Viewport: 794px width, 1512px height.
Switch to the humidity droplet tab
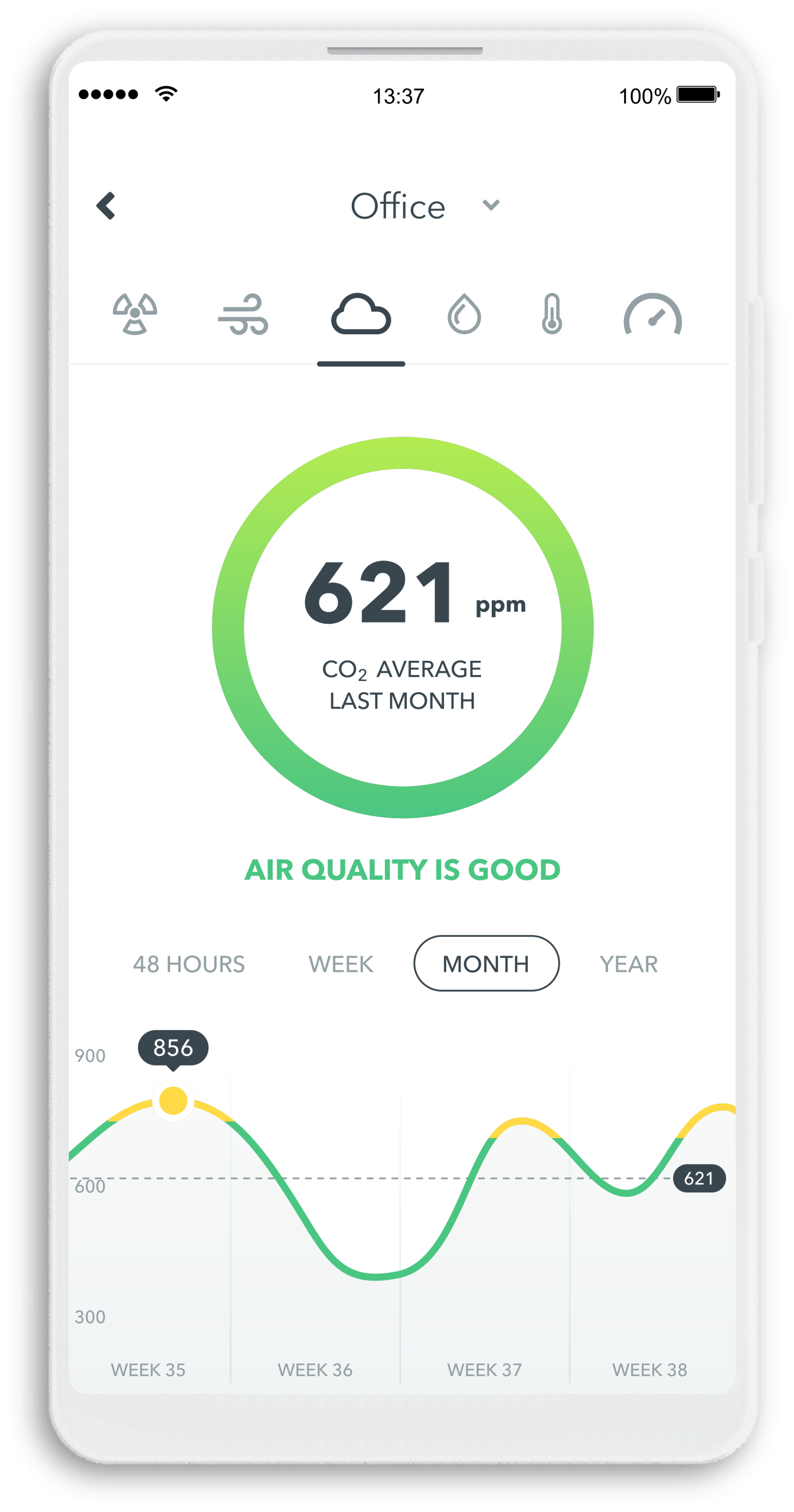pyautogui.click(x=464, y=314)
